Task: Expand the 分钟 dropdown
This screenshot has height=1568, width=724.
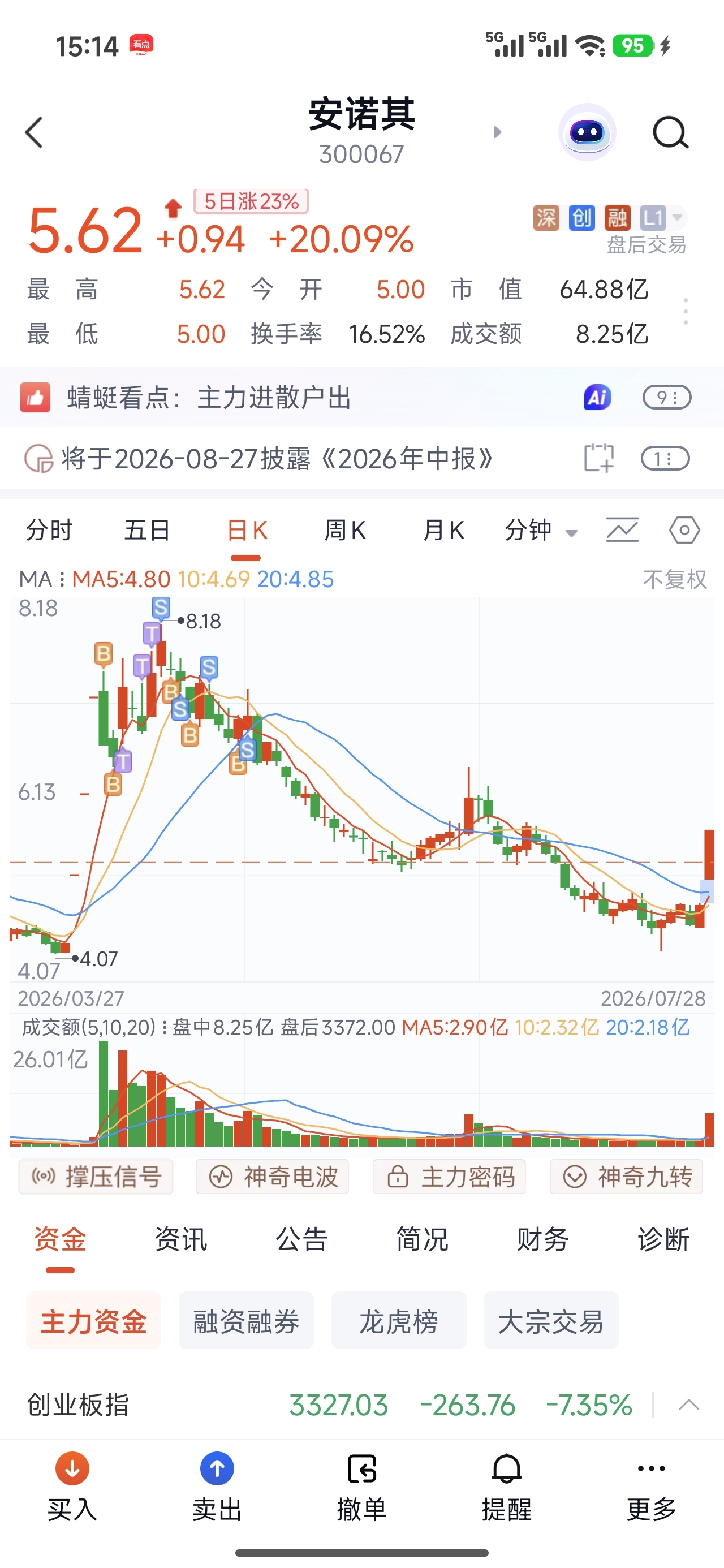Action: click(540, 530)
